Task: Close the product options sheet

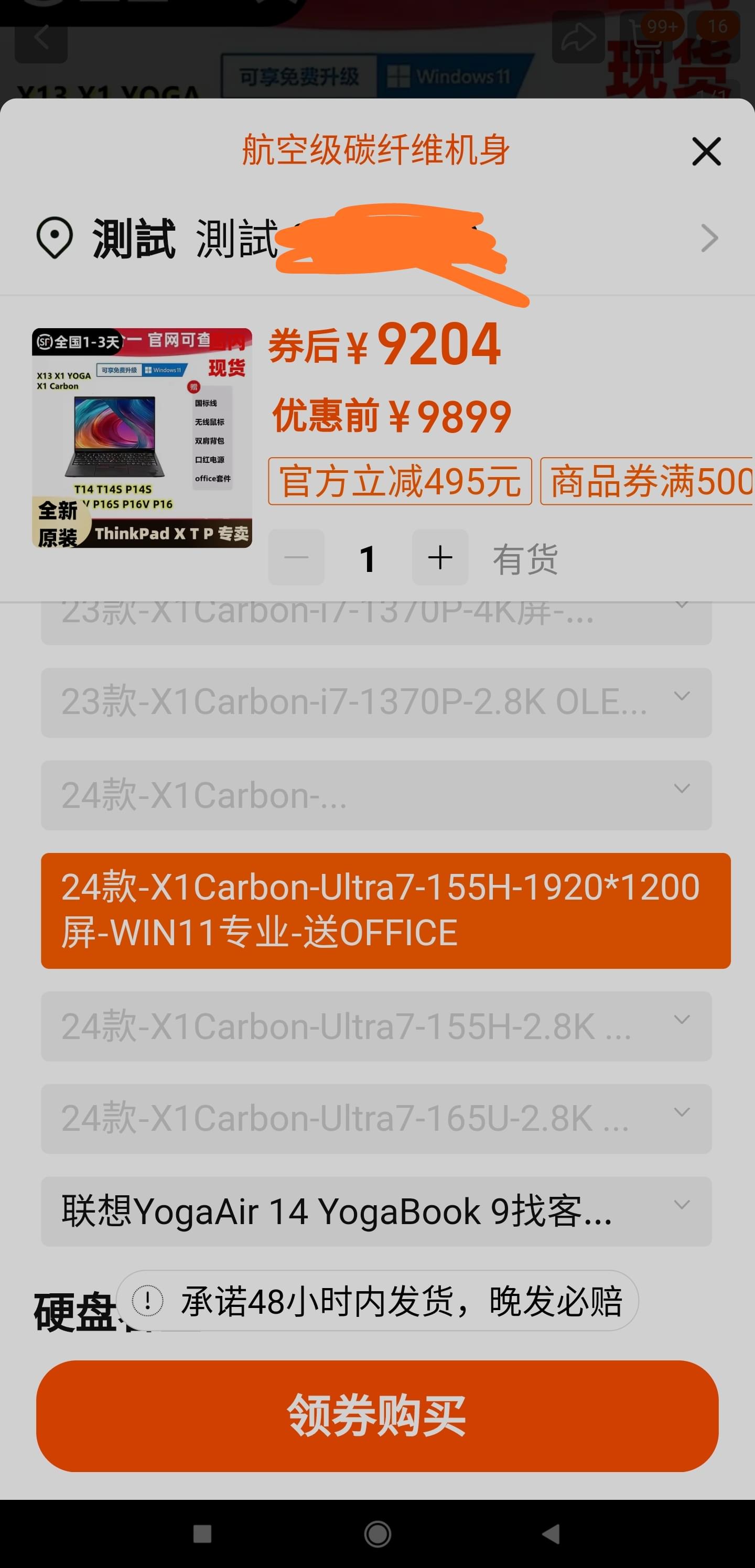Action: pos(706,151)
